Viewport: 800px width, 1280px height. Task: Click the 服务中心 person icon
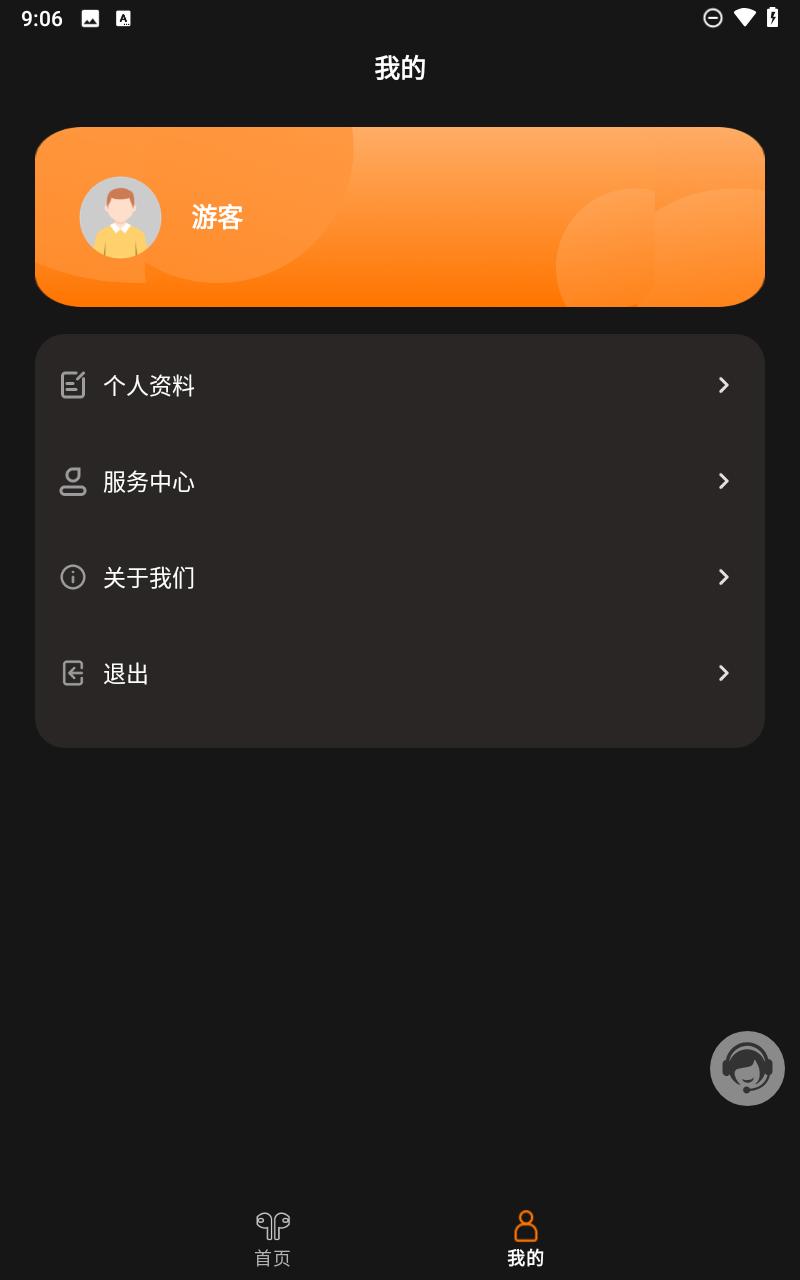[72, 481]
